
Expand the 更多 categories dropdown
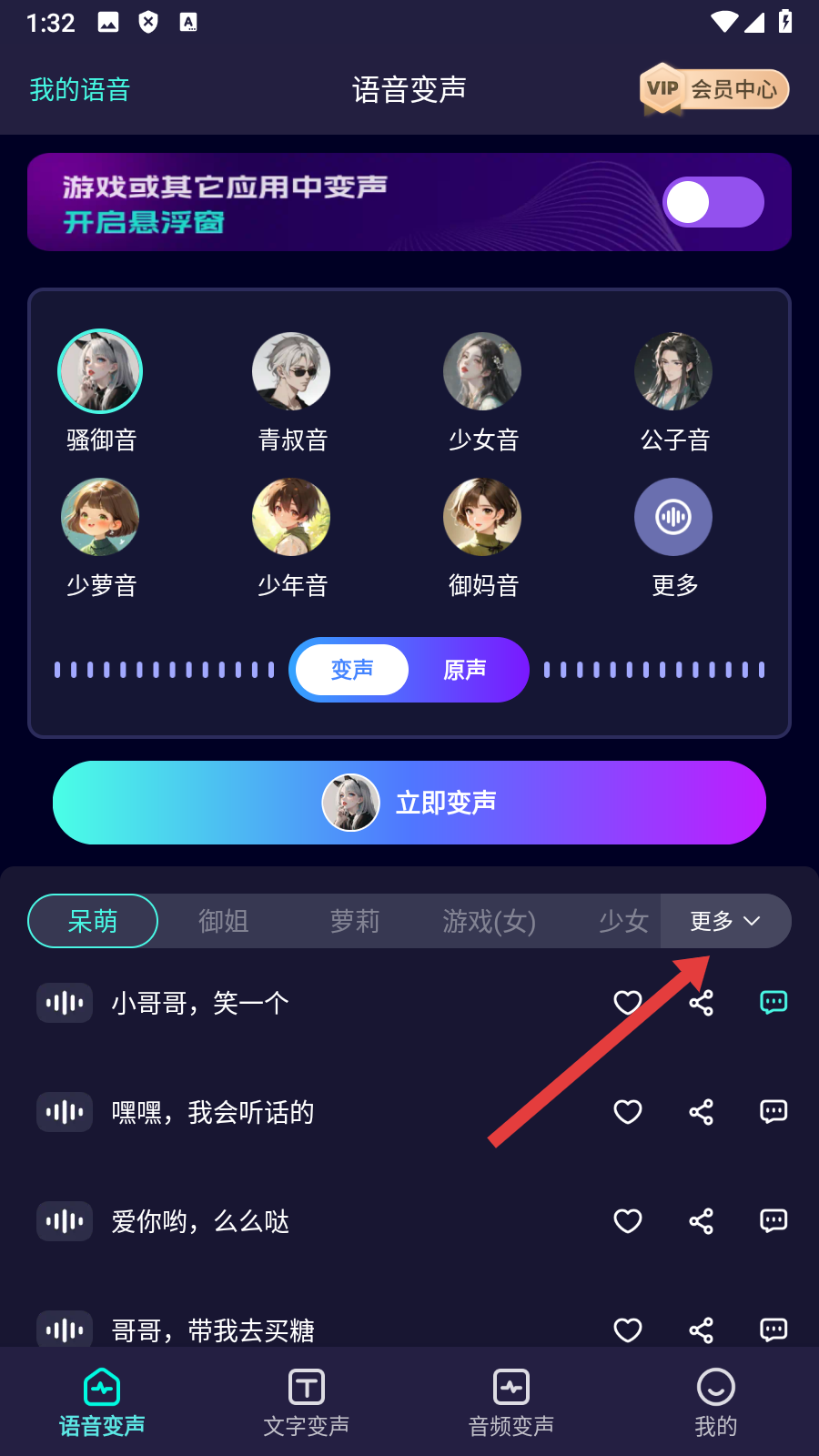click(725, 921)
